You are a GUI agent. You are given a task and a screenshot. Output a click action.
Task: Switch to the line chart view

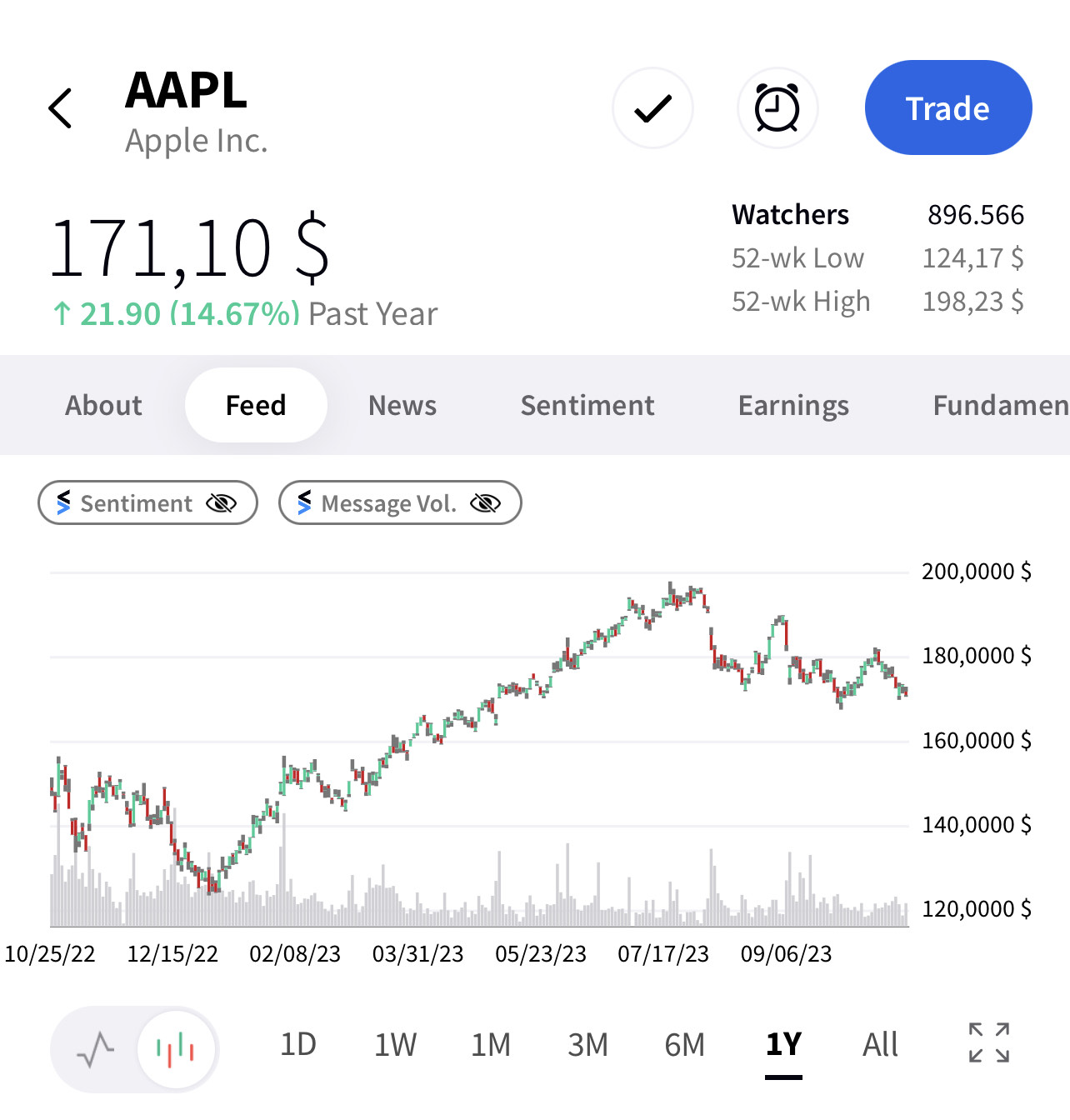pyautogui.click(x=95, y=1050)
